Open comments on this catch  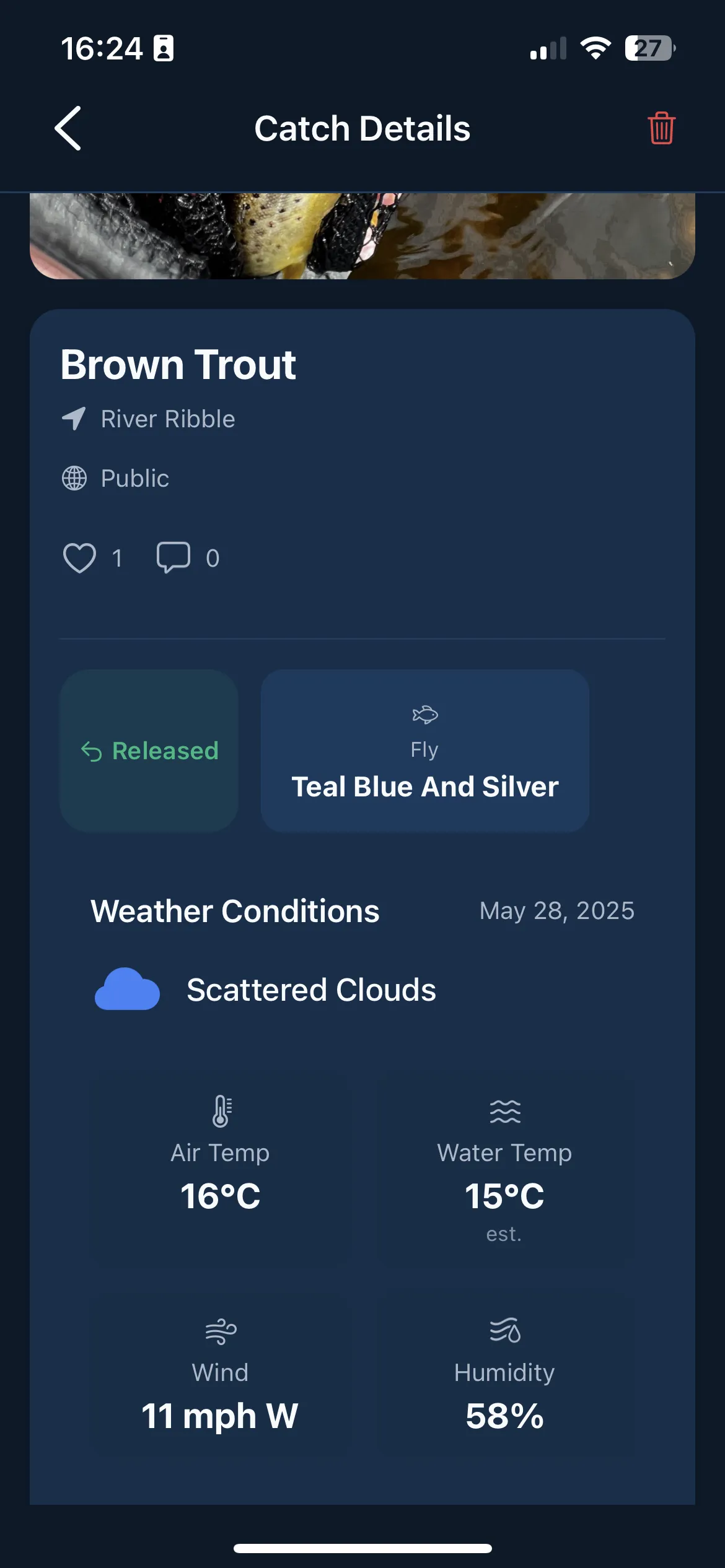tap(174, 557)
